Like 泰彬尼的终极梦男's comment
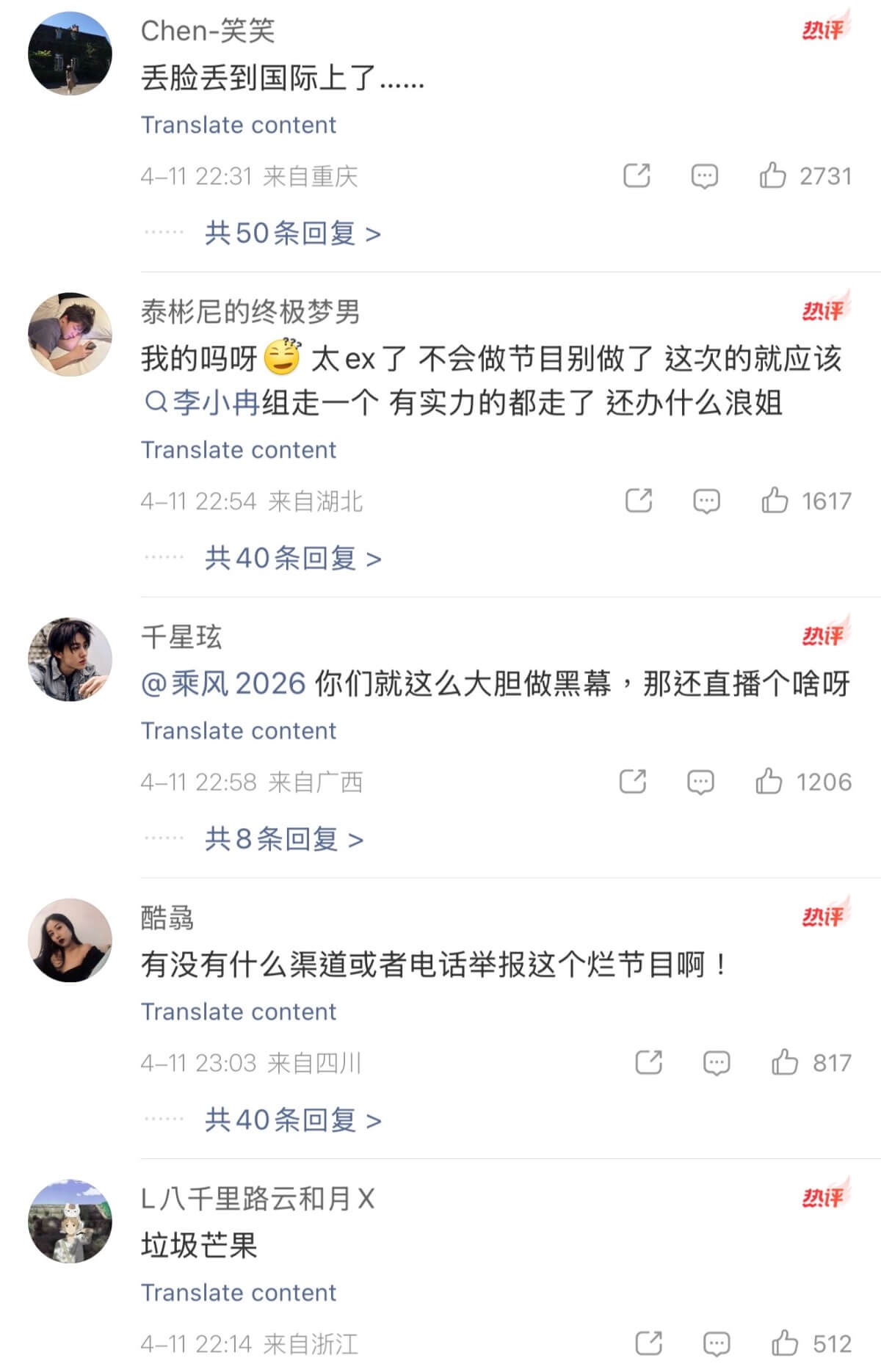 [x=775, y=501]
